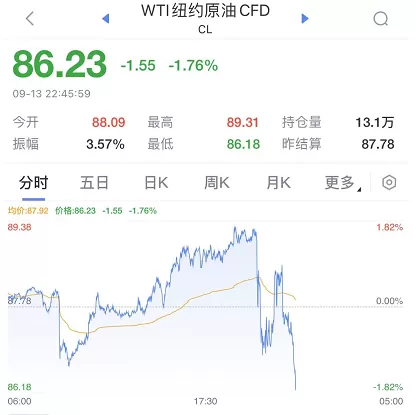Switch to the 五日 chart tab
Viewport: 416px width, 415px height.
tap(94, 183)
